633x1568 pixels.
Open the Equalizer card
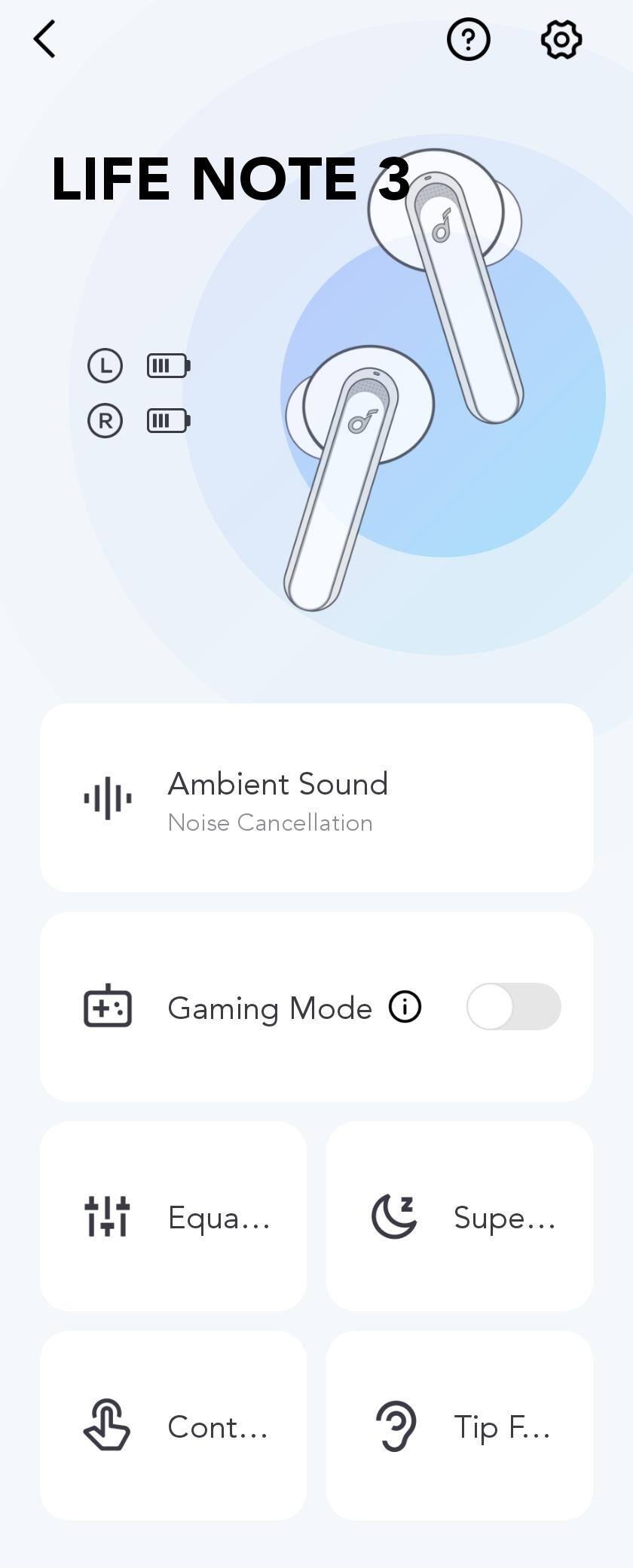pos(173,1216)
